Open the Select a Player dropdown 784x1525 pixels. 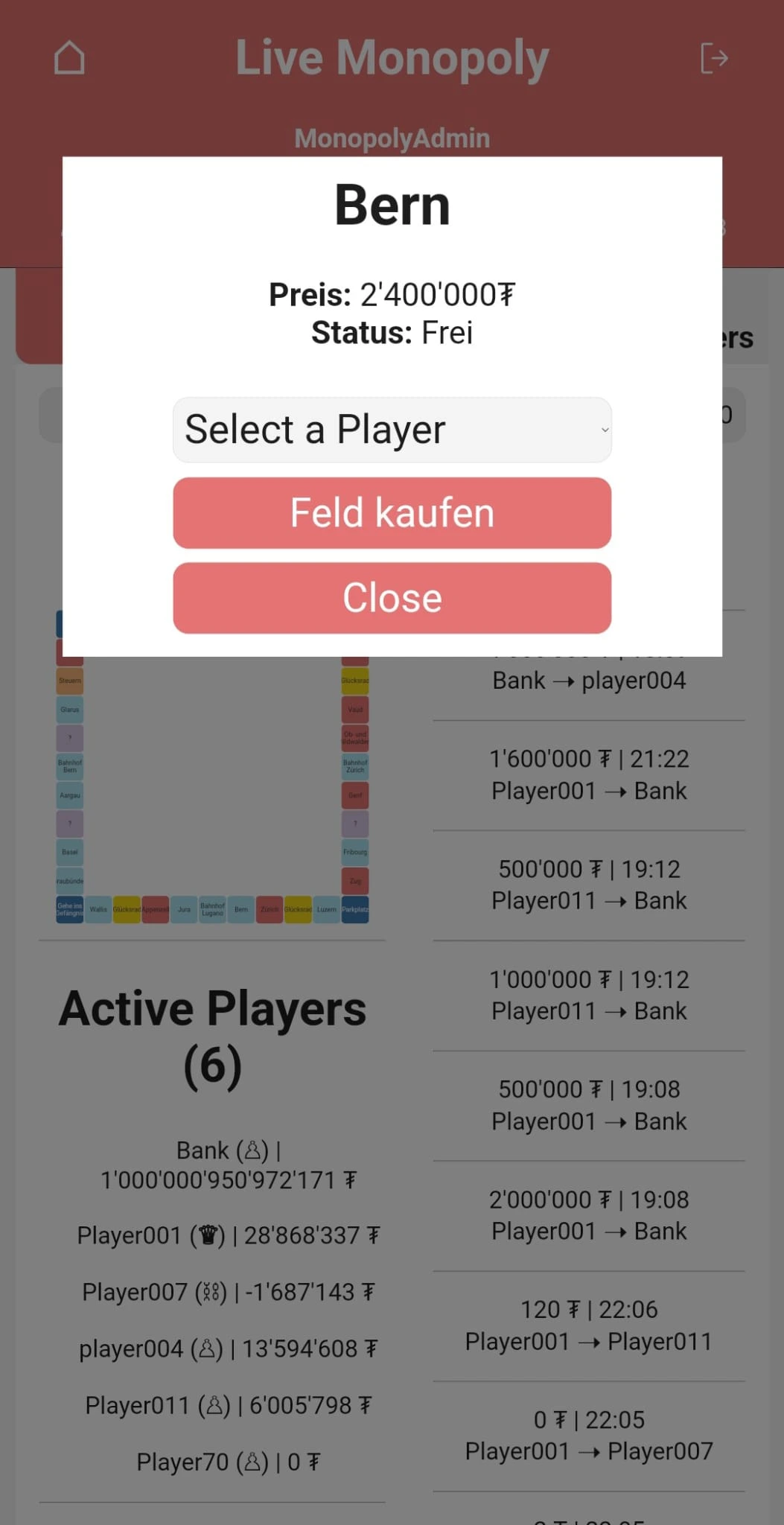click(x=392, y=430)
